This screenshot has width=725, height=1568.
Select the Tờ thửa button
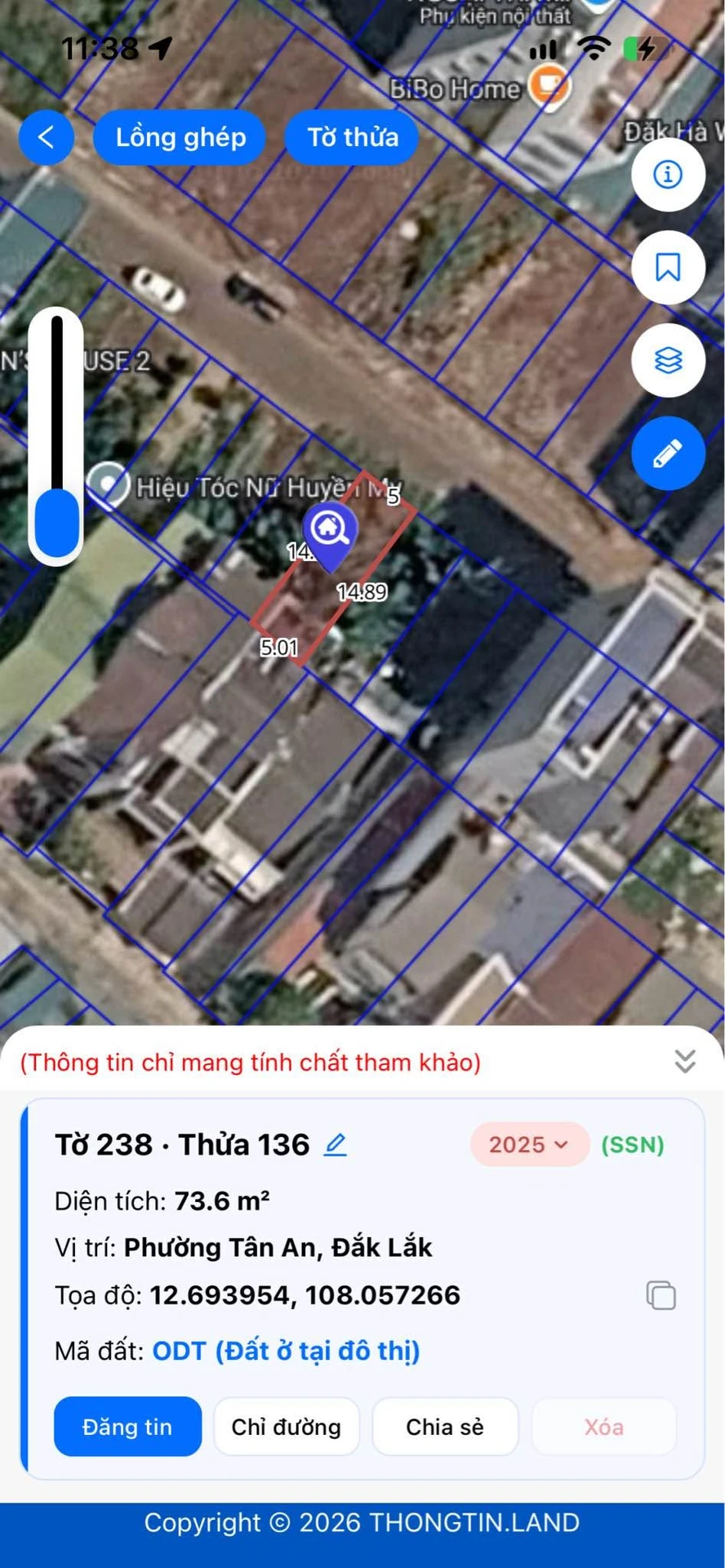coord(352,137)
